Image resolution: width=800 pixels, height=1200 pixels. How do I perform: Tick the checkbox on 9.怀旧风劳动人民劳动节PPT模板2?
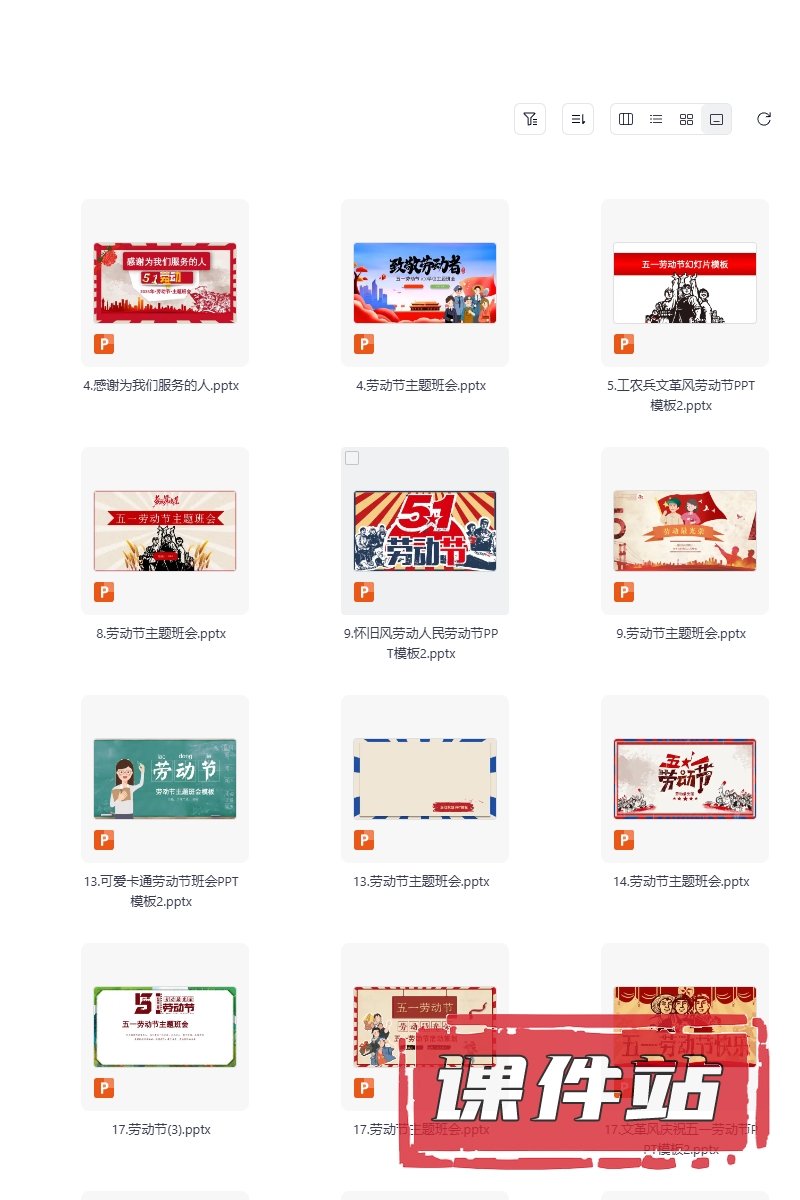tap(352, 458)
